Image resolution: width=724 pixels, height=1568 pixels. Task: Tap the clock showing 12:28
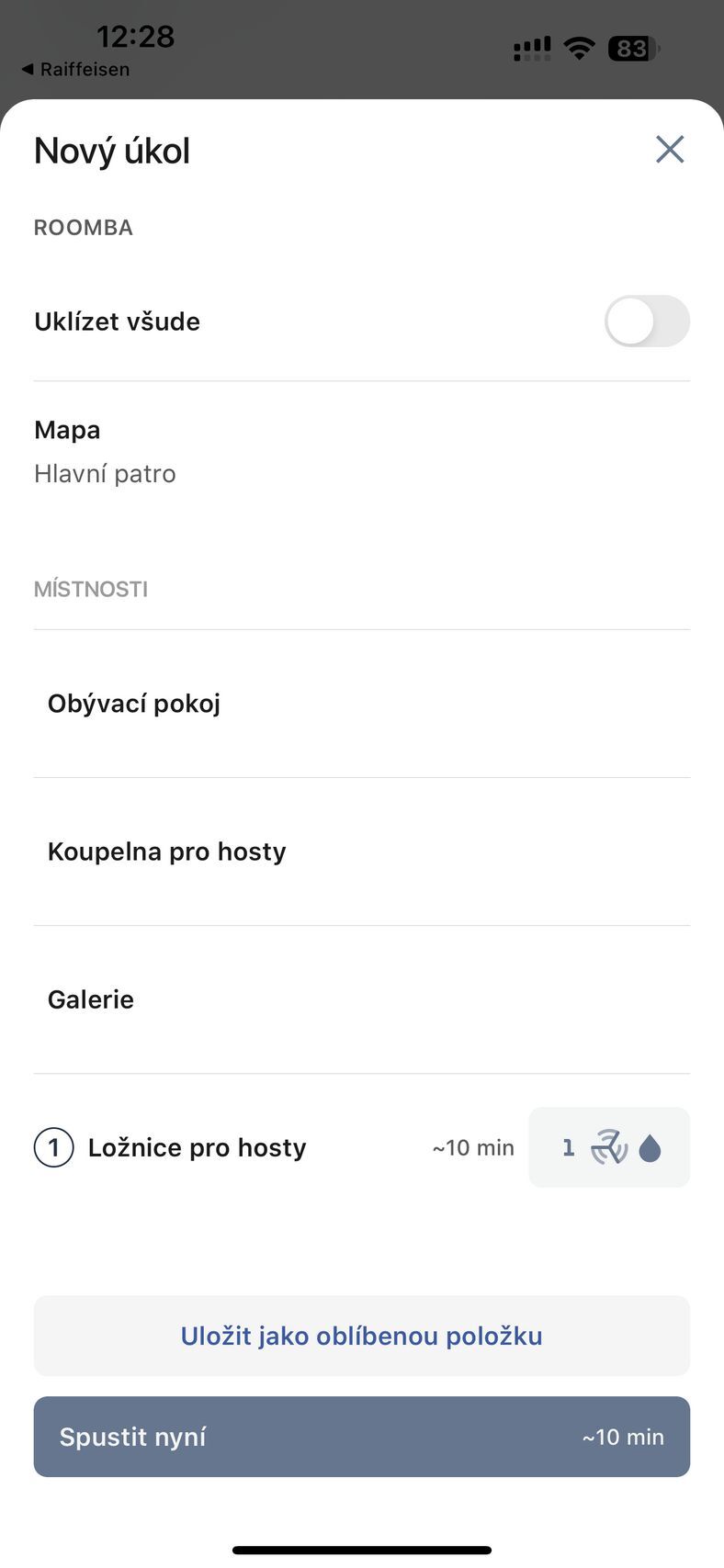click(136, 36)
